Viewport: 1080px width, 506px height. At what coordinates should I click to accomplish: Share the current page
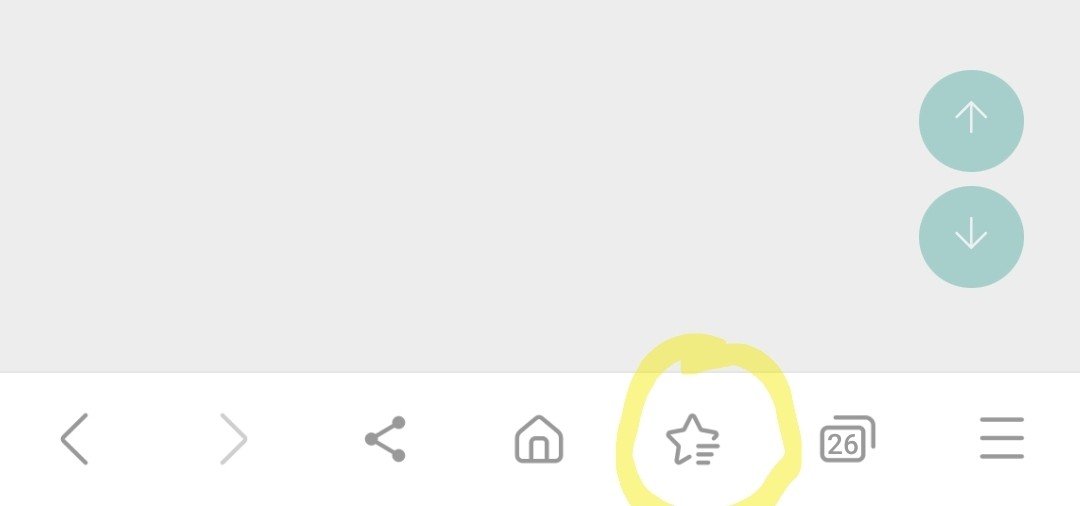pos(385,439)
